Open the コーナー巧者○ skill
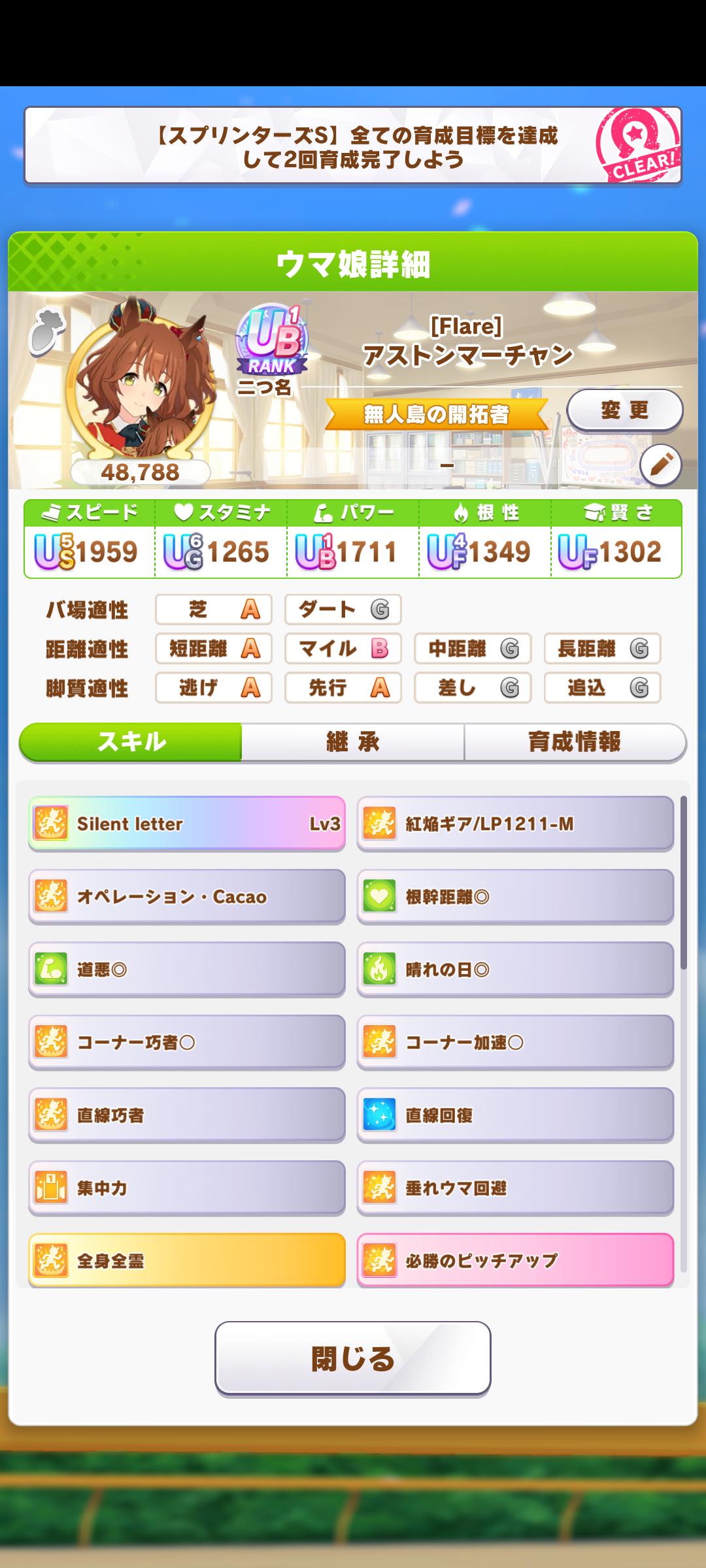 click(x=187, y=1042)
